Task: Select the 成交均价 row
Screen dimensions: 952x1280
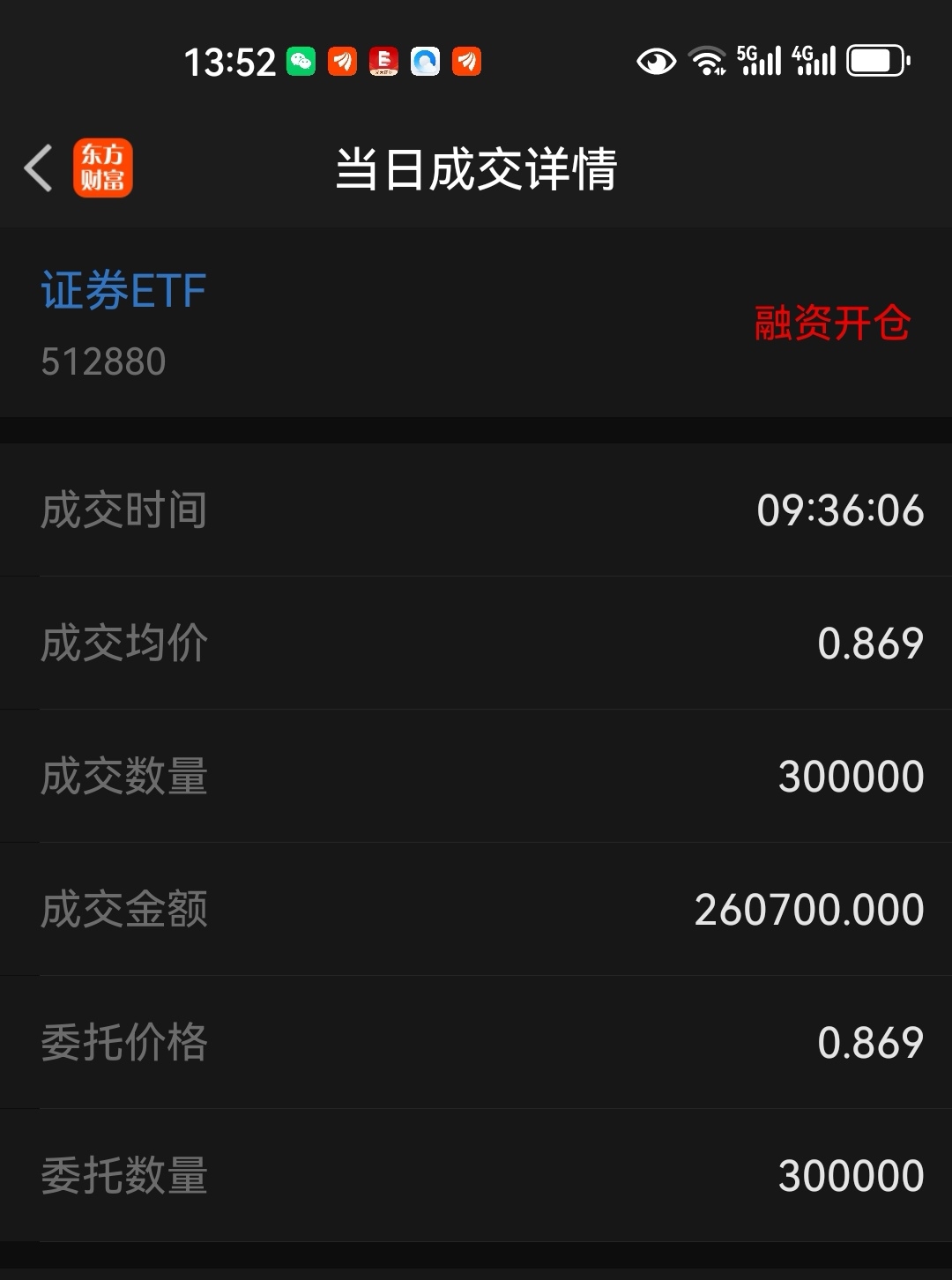Action: click(476, 643)
